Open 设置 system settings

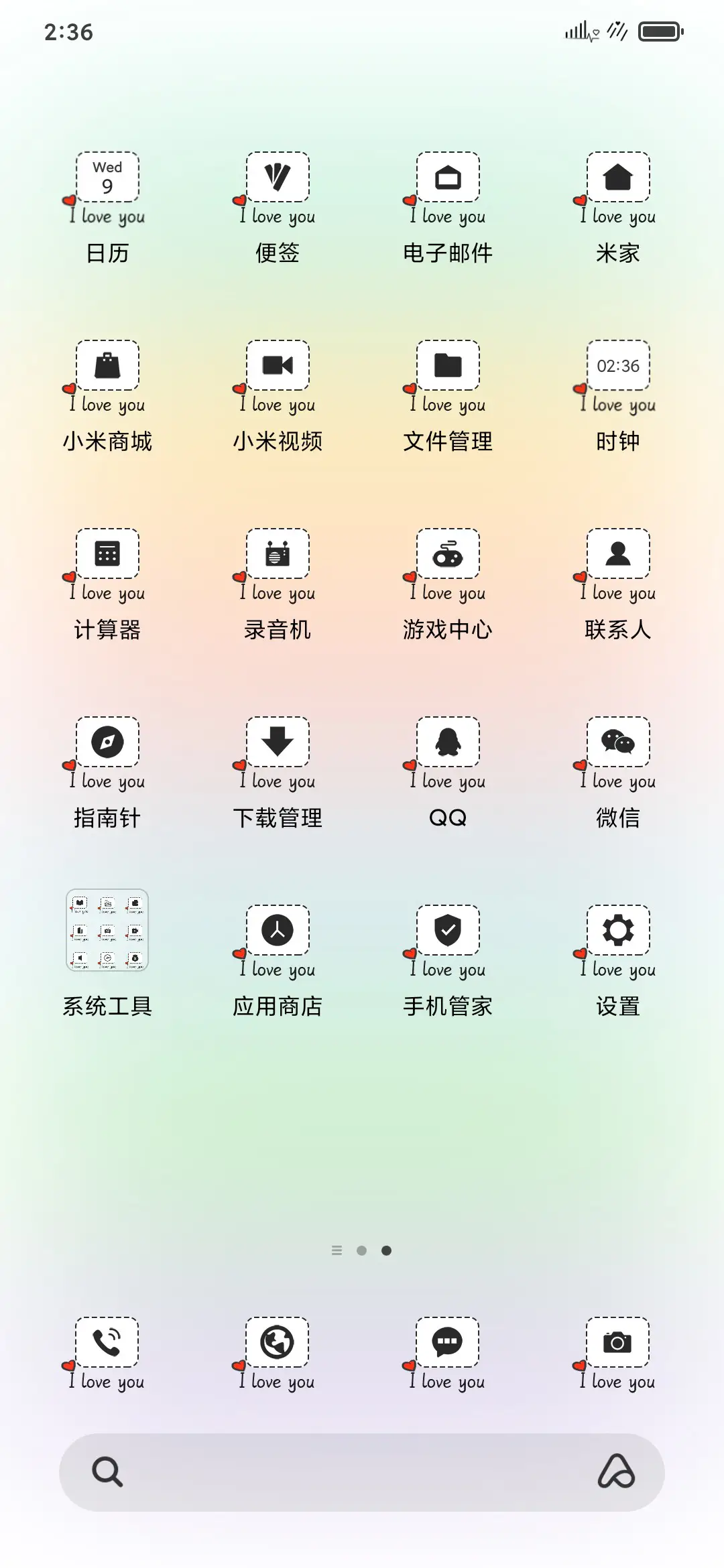[617, 931]
